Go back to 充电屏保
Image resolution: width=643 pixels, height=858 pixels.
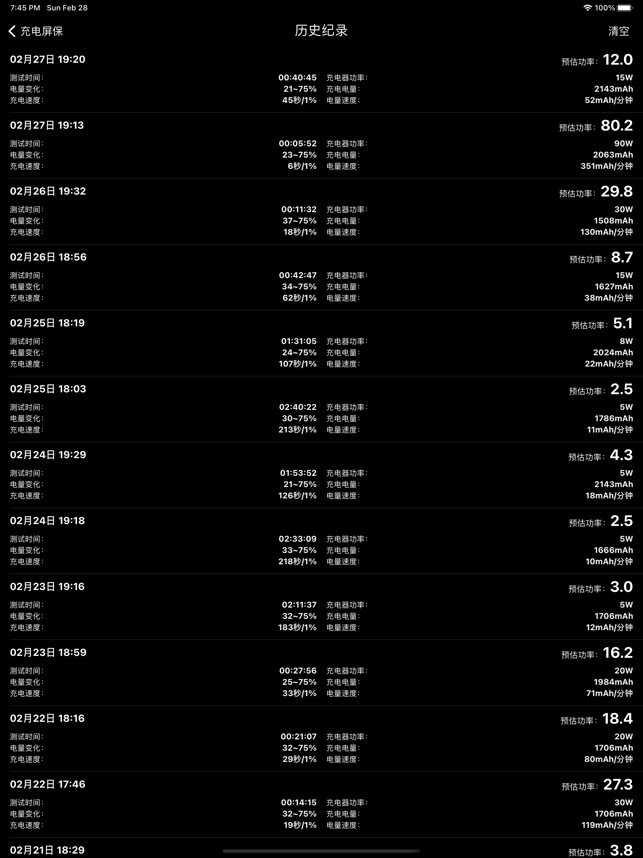click(x=36, y=32)
